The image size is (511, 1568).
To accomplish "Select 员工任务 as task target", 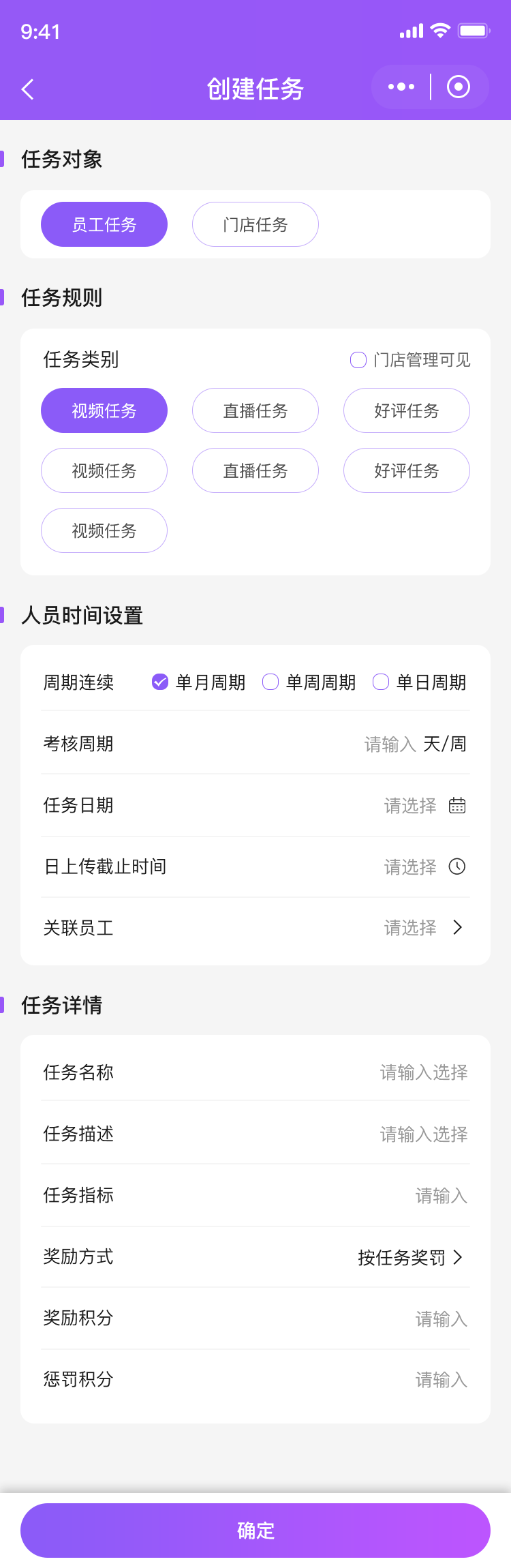I will (x=104, y=224).
